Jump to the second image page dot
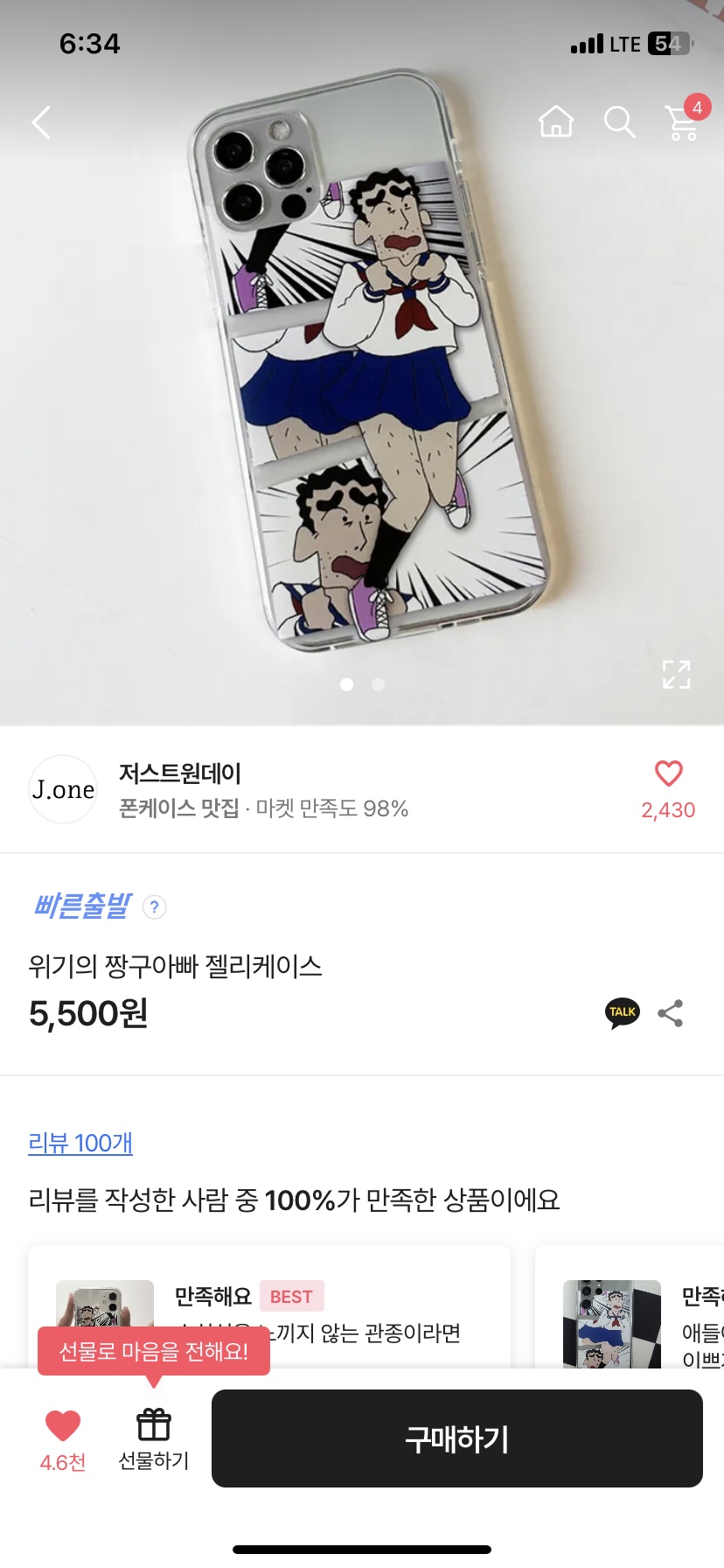The width and height of the screenshot is (724, 1568). (378, 684)
